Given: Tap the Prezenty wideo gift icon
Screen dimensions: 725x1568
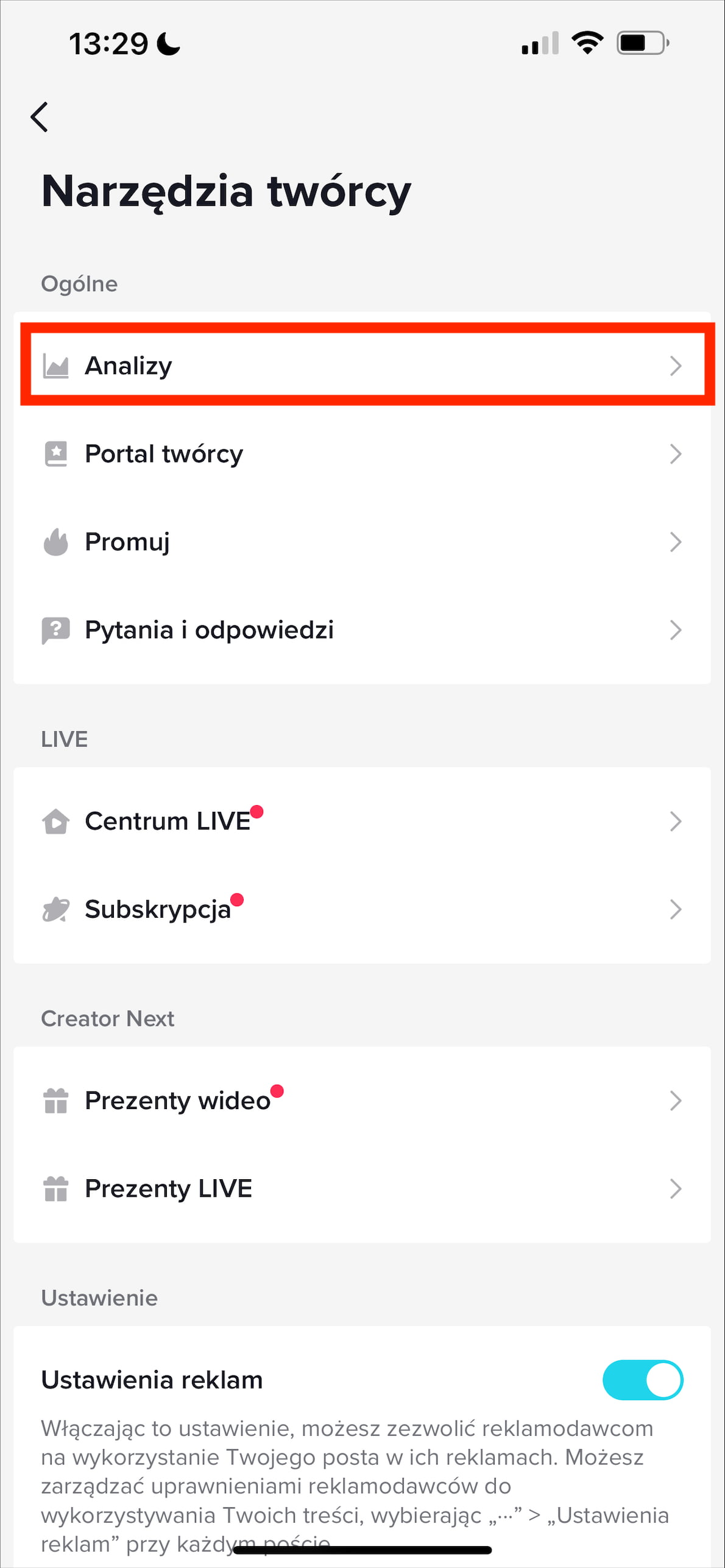Looking at the screenshot, I should click(x=55, y=1101).
